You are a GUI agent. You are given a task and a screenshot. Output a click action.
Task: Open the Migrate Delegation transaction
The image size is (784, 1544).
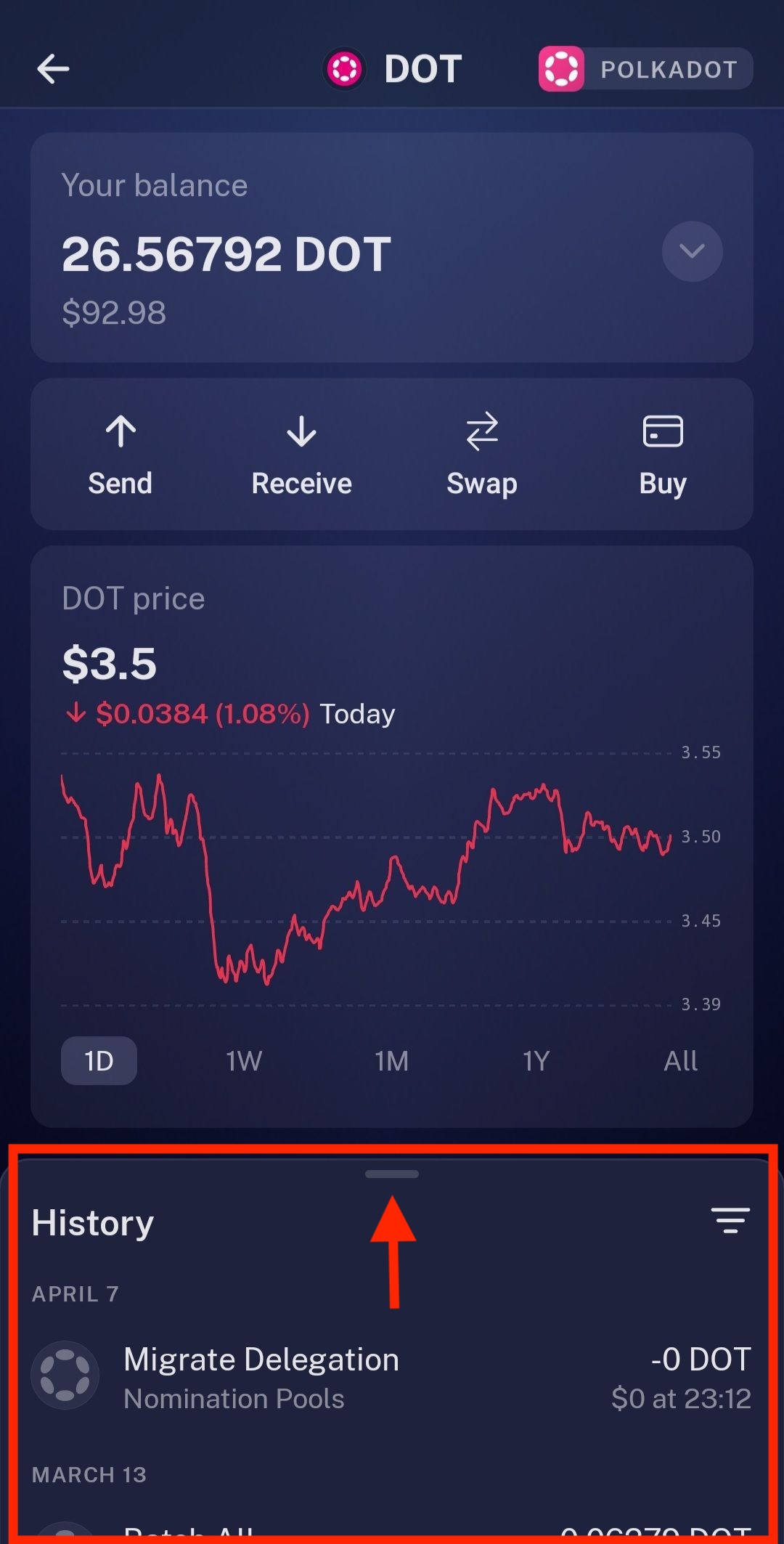pos(392,1377)
